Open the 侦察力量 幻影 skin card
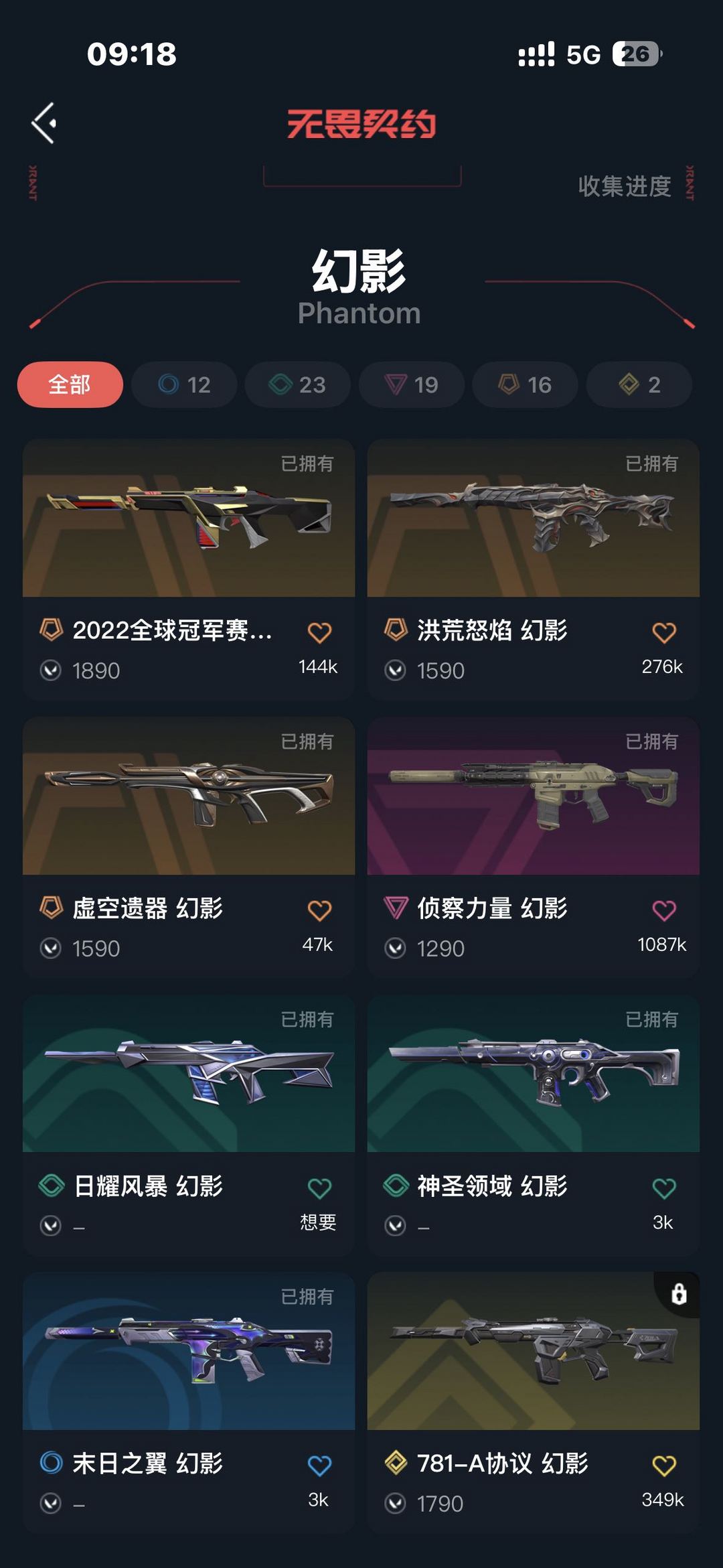Viewport: 723px width, 1568px height. click(534, 847)
